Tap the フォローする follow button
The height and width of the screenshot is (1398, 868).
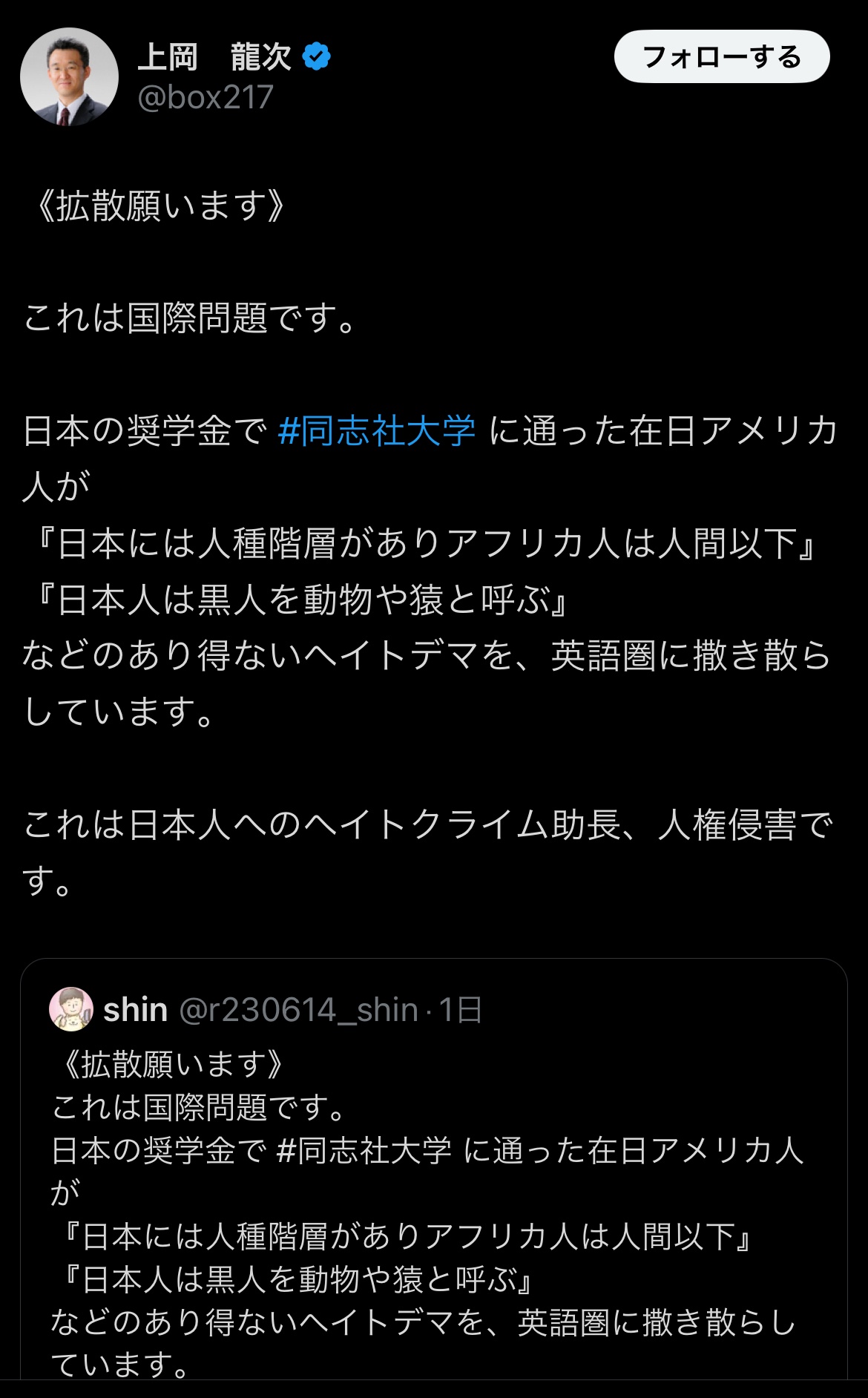pyautogui.click(x=721, y=56)
